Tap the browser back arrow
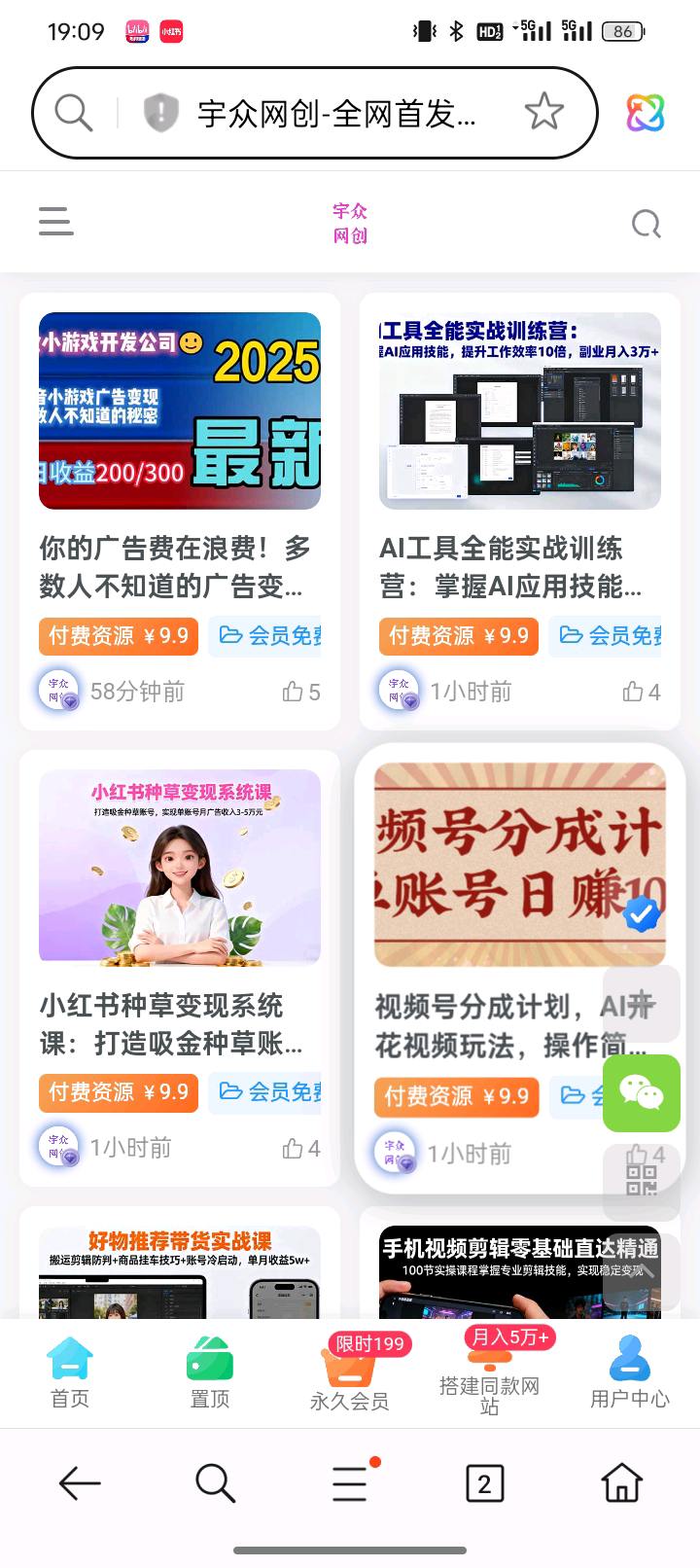Image resolution: width=700 pixels, height=1568 pixels. coord(79,1482)
